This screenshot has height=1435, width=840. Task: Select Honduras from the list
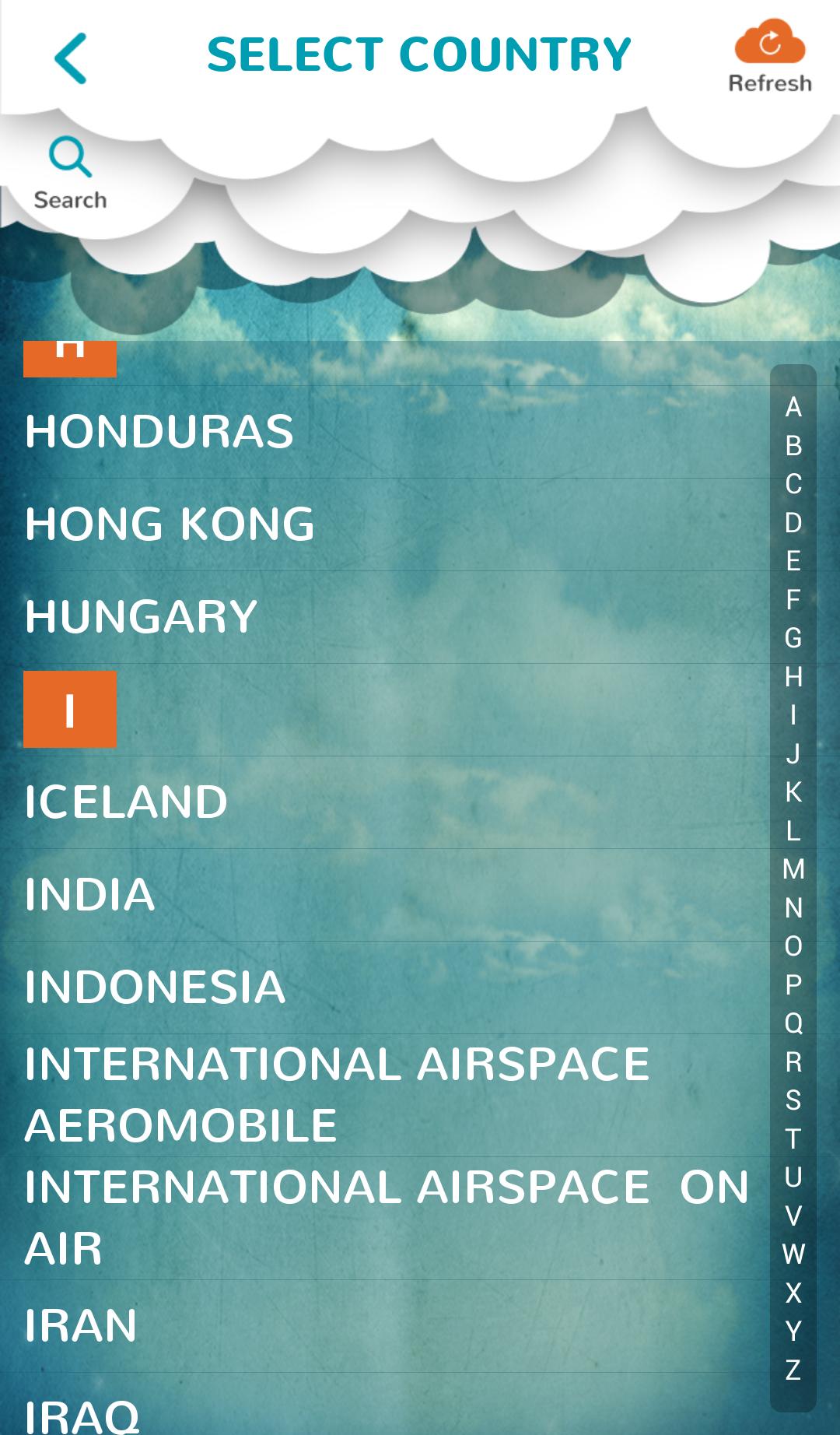[159, 431]
